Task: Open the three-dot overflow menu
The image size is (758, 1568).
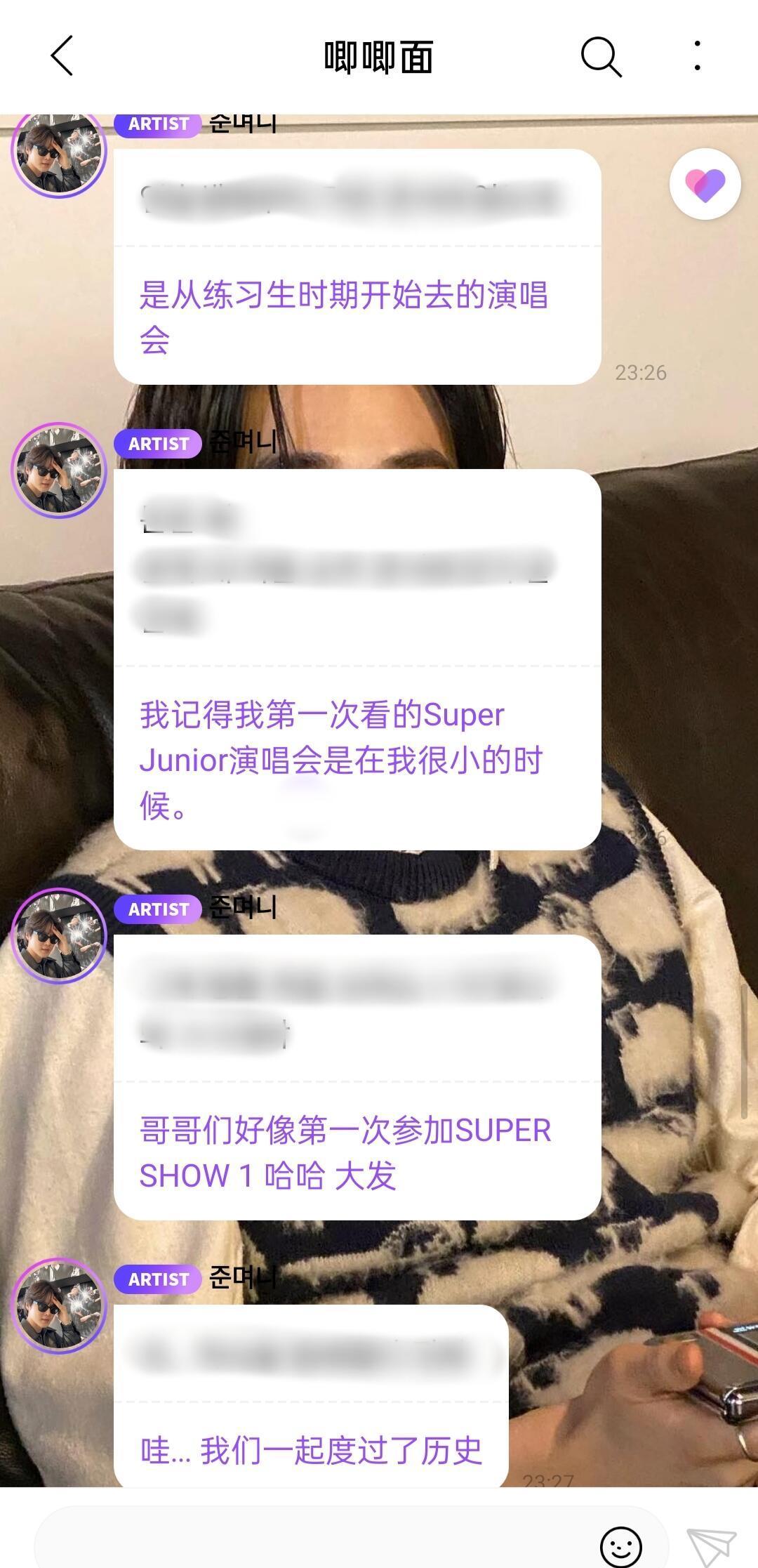Action: click(x=697, y=55)
